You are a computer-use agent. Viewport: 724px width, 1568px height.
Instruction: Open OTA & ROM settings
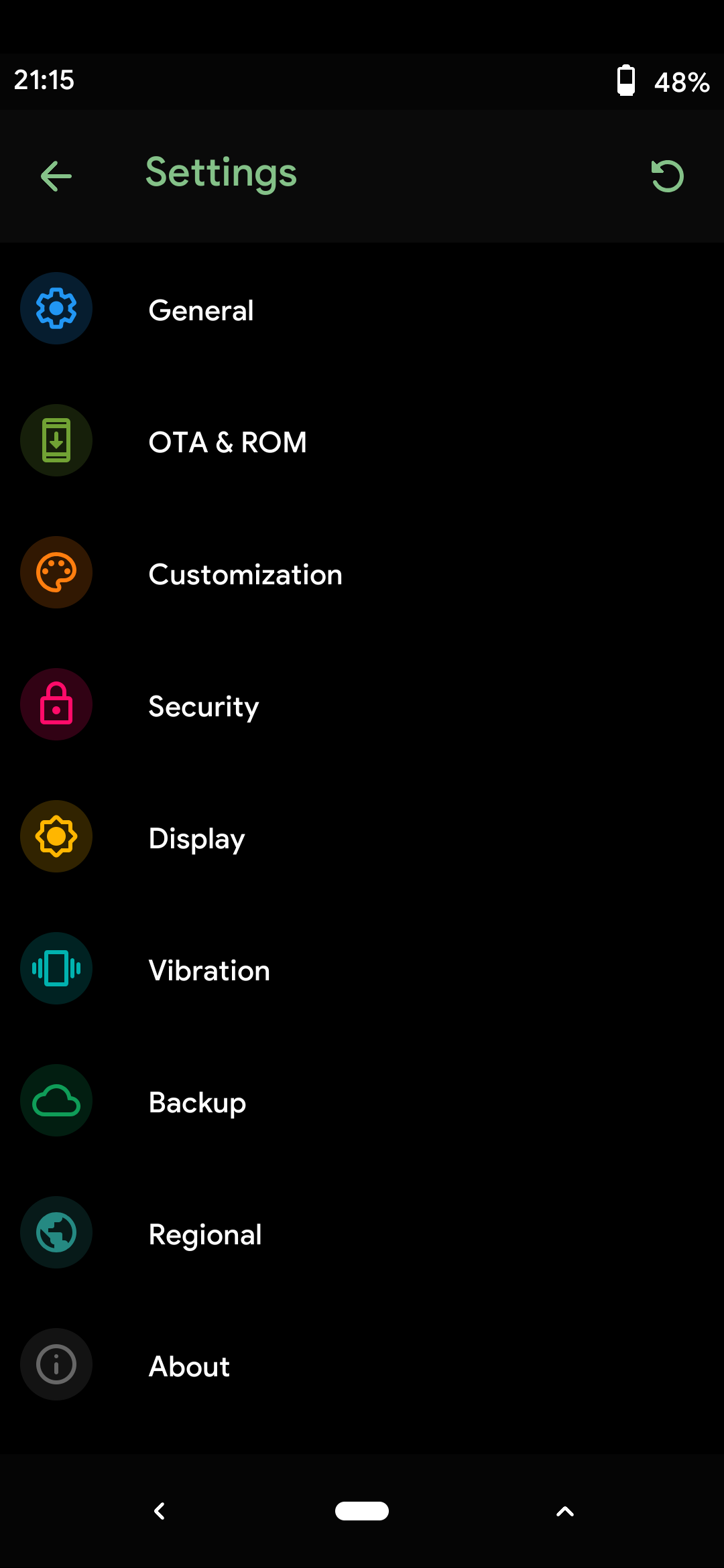(x=362, y=441)
